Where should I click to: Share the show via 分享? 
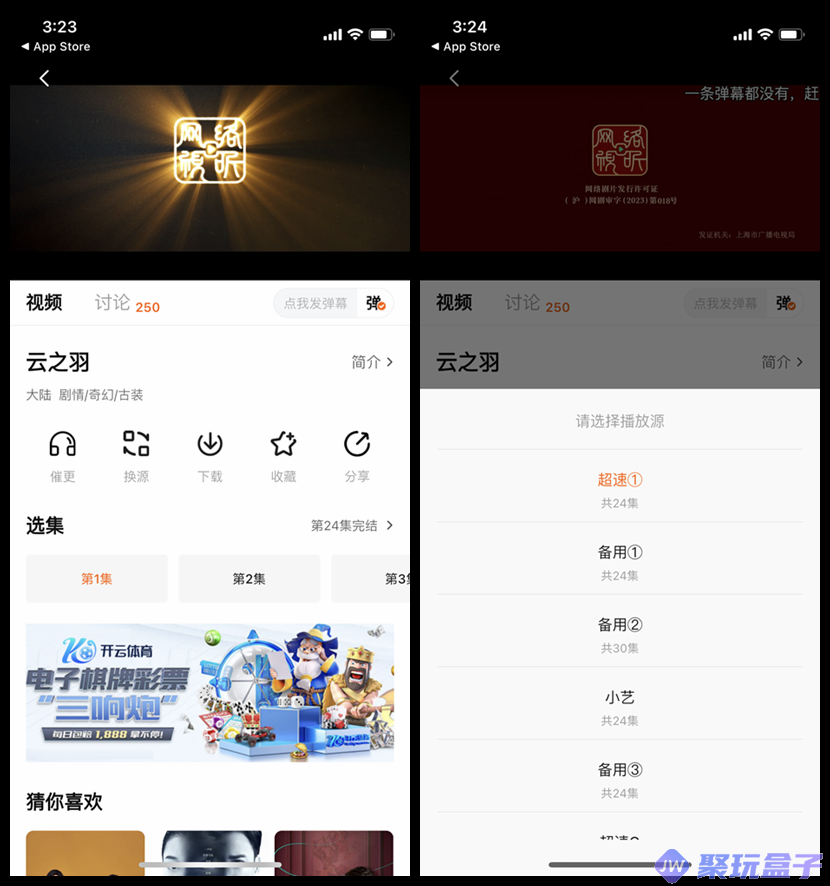click(357, 455)
